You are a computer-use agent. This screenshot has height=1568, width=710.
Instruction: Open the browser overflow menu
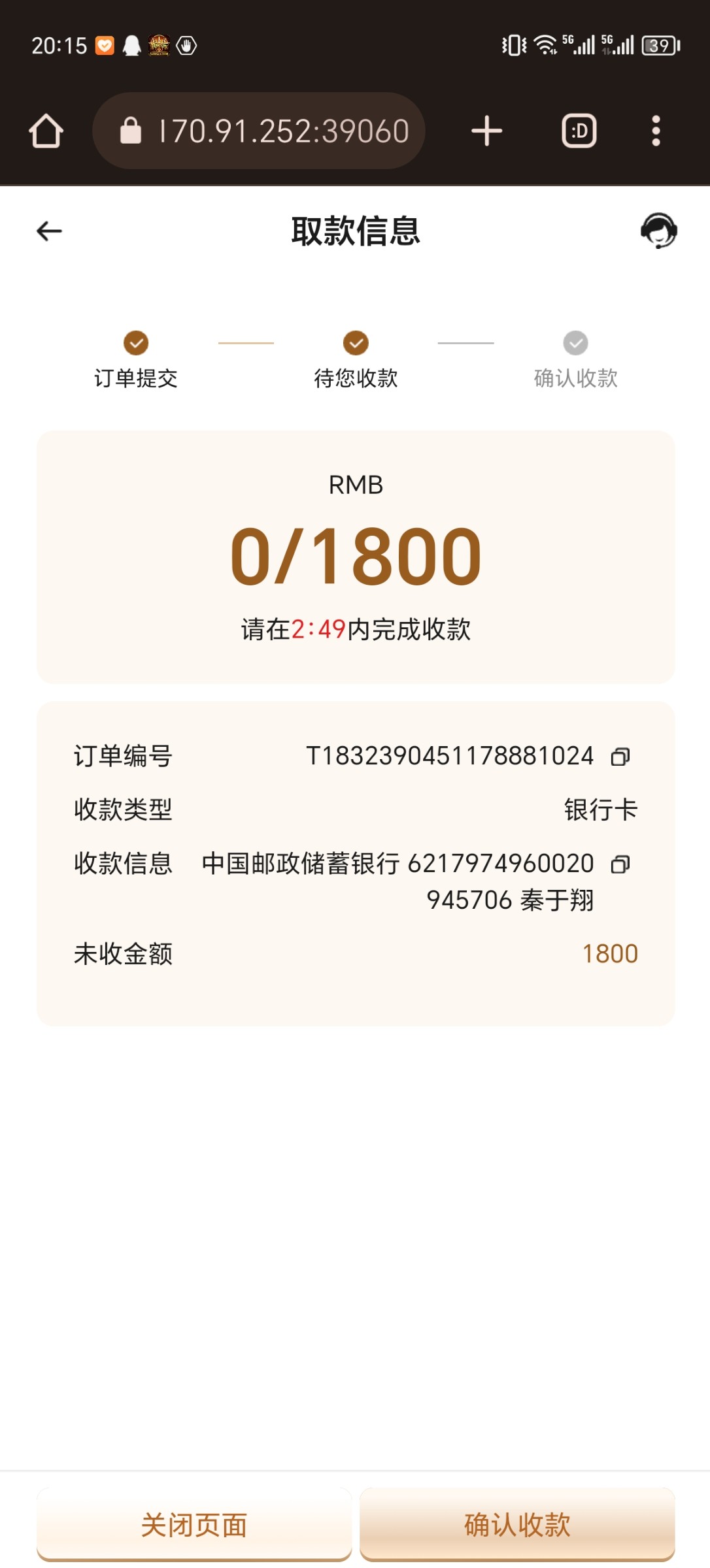(x=656, y=131)
